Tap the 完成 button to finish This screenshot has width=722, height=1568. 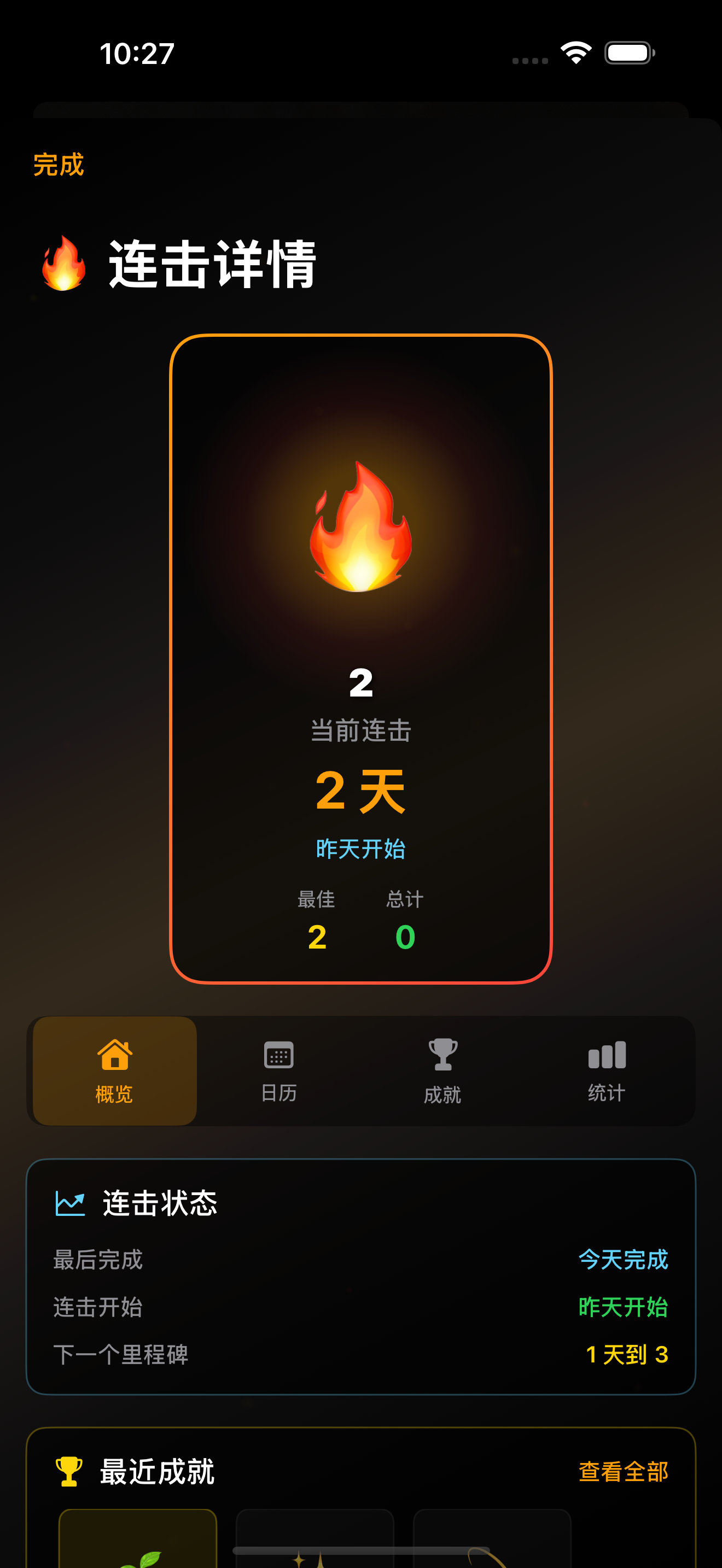click(59, 165)
